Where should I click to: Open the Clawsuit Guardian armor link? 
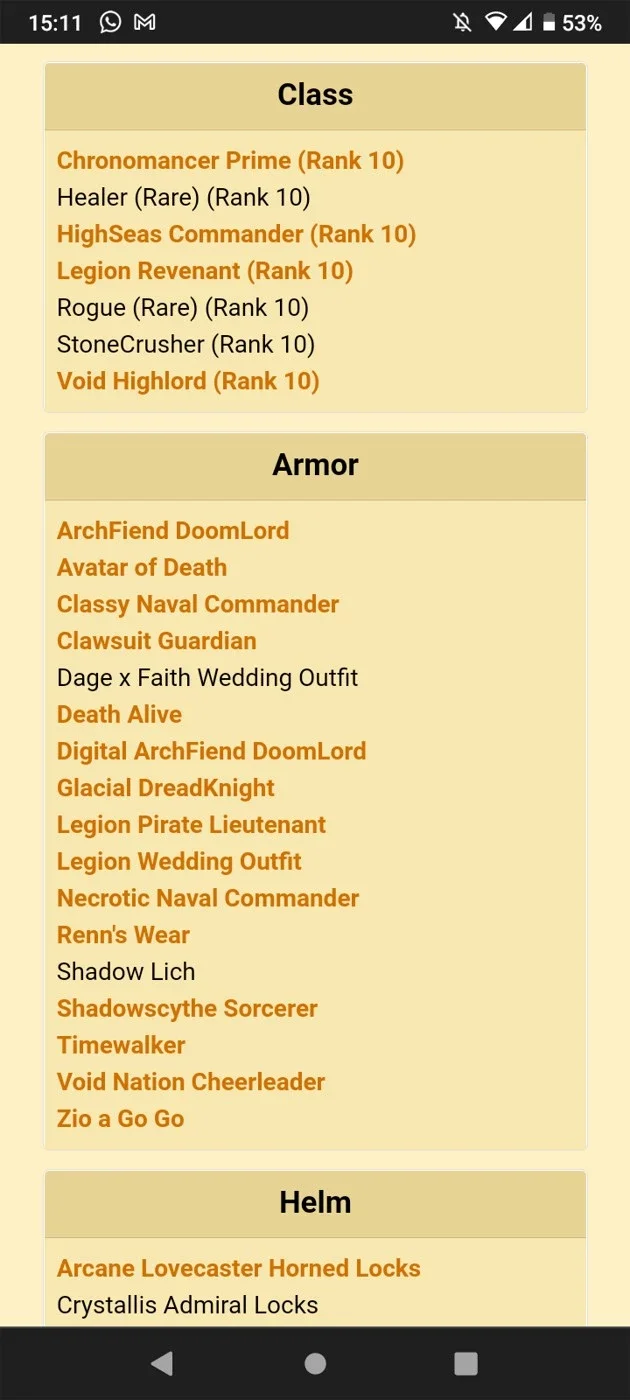(157, 641)
